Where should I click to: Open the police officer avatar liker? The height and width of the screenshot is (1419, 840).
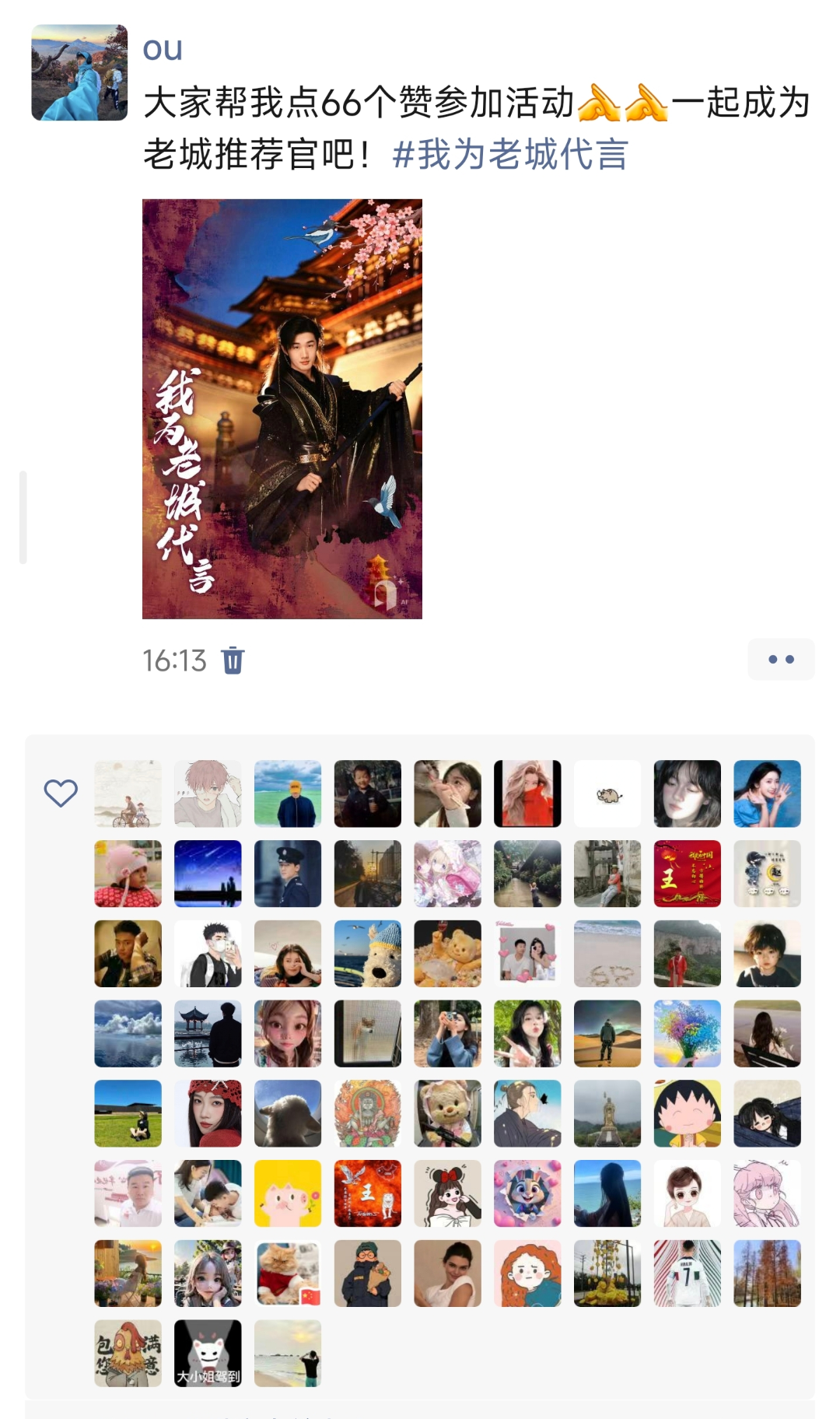coord(288,874)
